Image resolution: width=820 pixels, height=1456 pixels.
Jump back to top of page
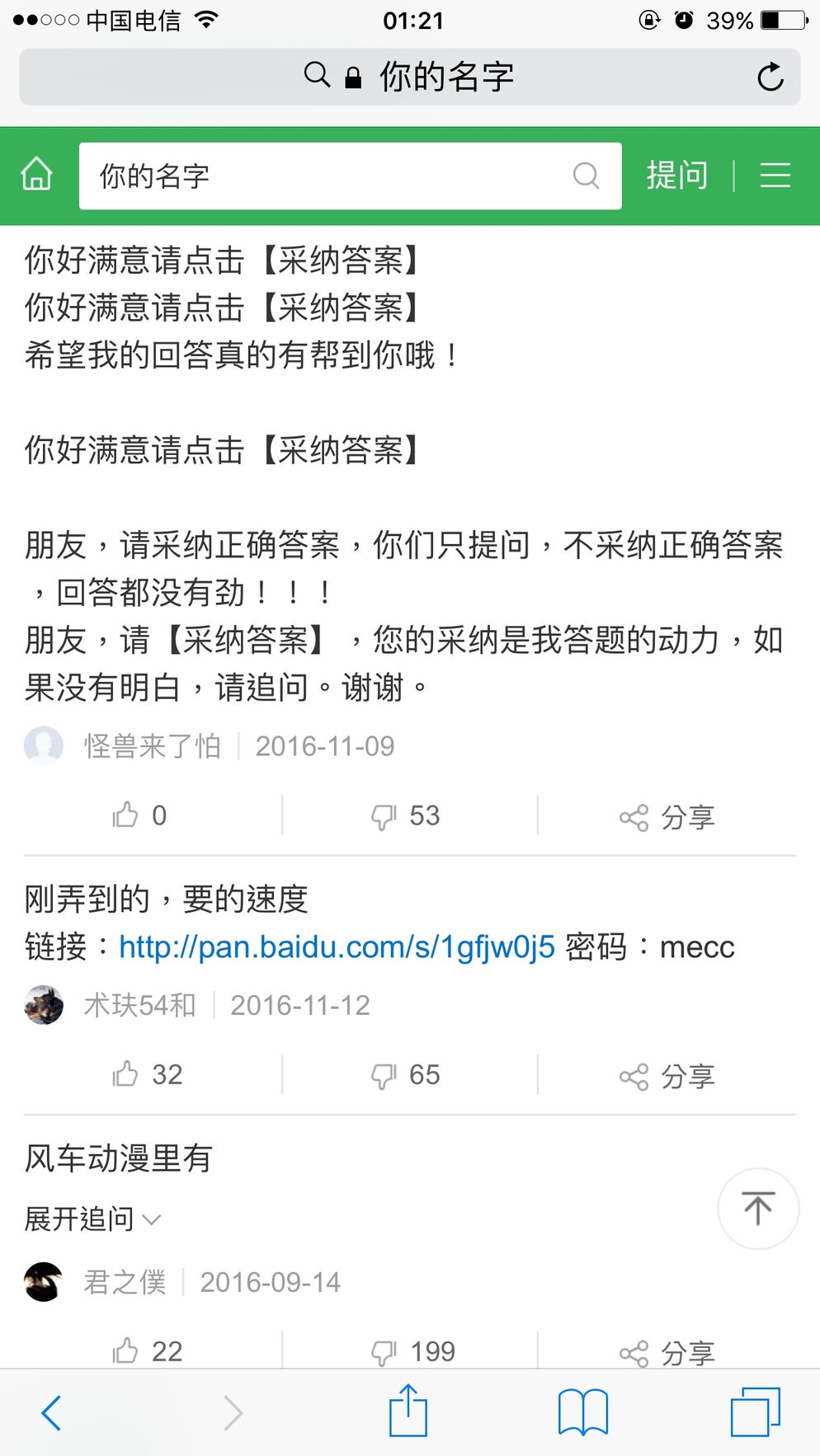tap(757, 1208)
